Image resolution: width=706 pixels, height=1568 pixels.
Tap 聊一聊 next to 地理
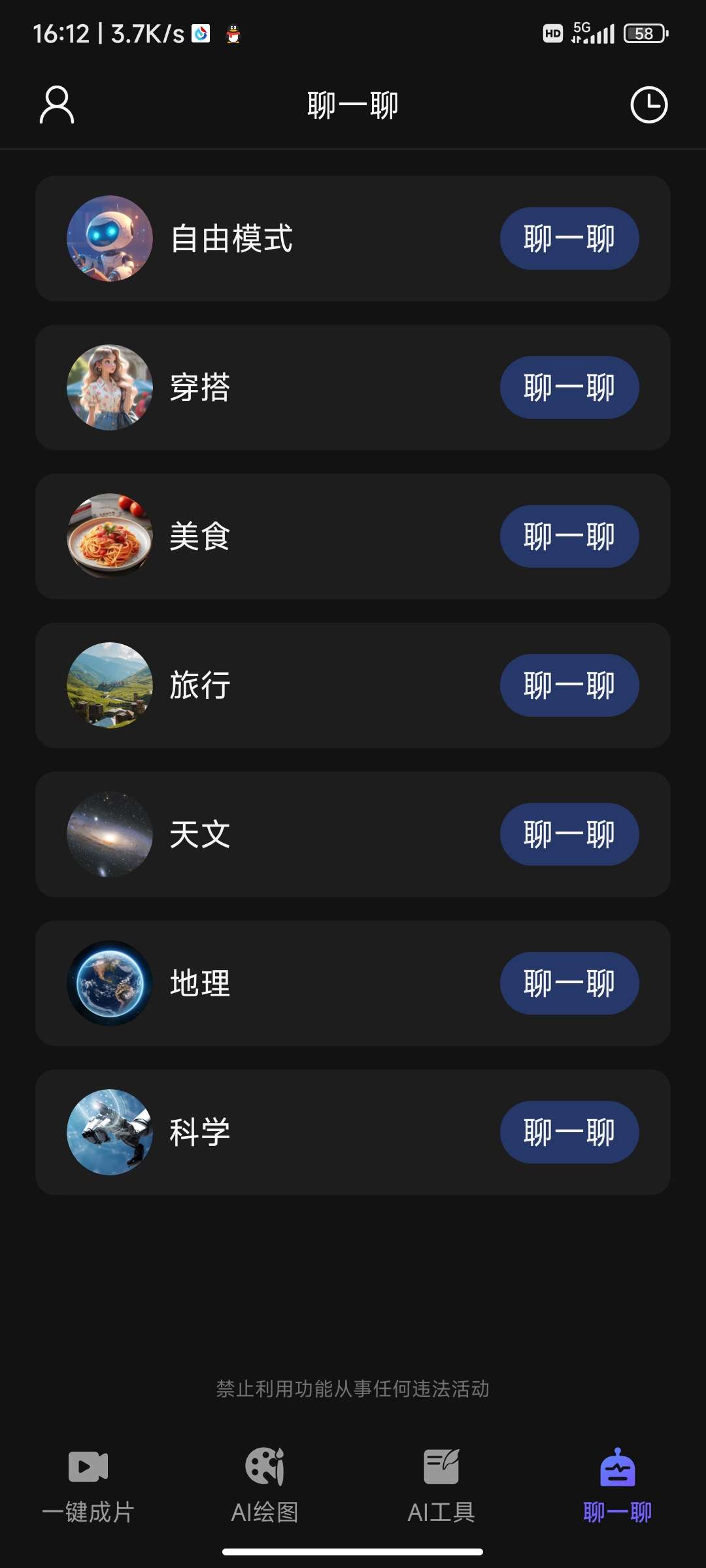[x=569, y=983]
